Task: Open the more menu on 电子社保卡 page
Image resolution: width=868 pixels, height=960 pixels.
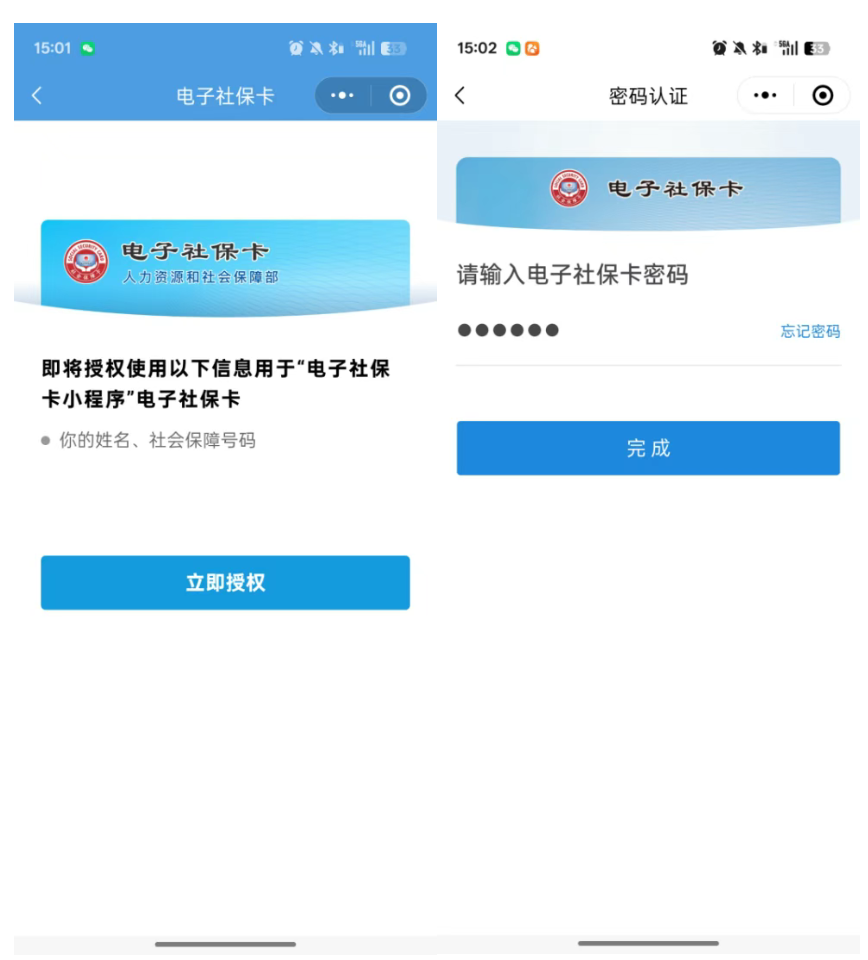Action: click(343, 96)
